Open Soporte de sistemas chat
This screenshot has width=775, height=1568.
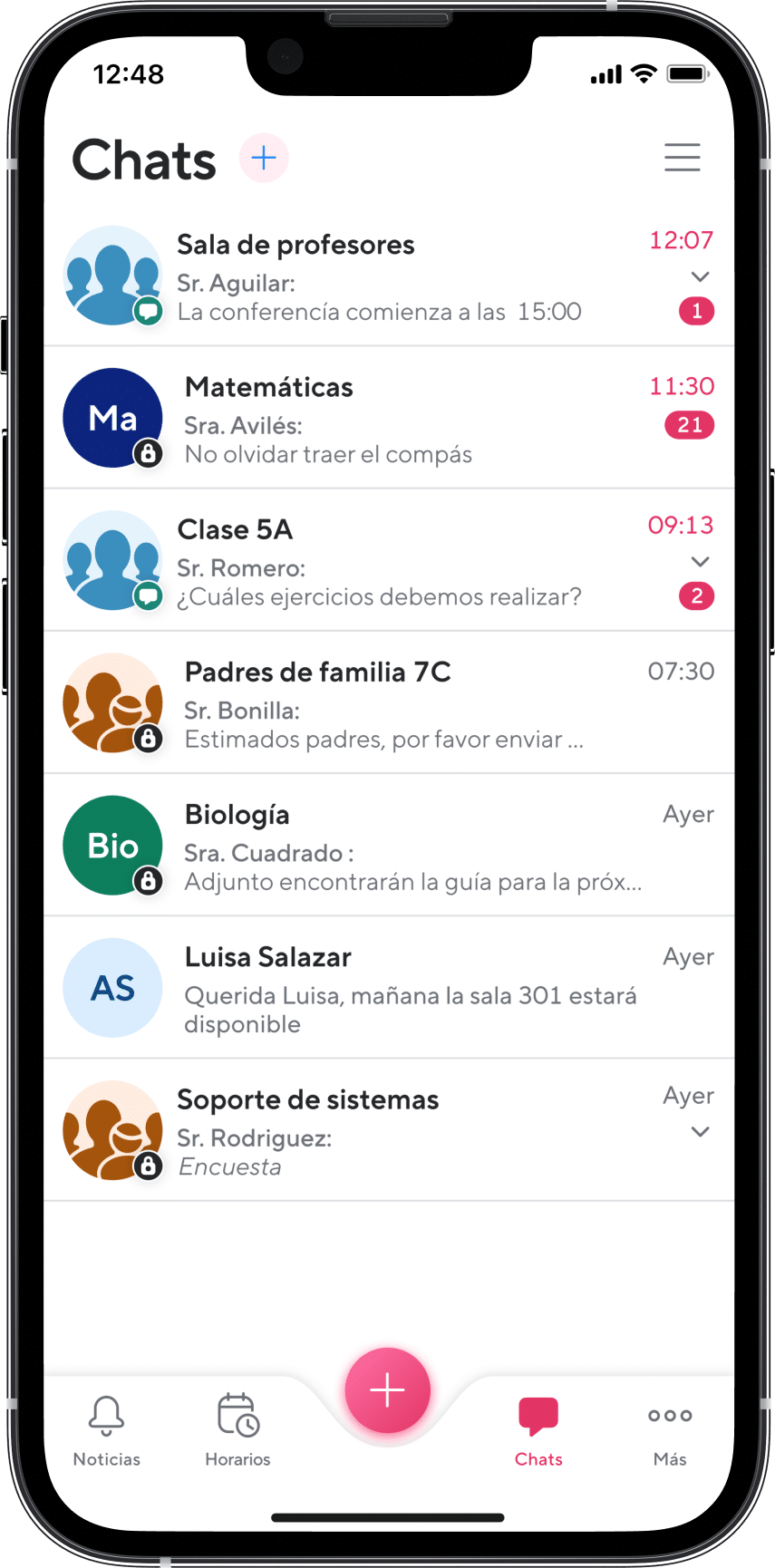coord(389,1130)
